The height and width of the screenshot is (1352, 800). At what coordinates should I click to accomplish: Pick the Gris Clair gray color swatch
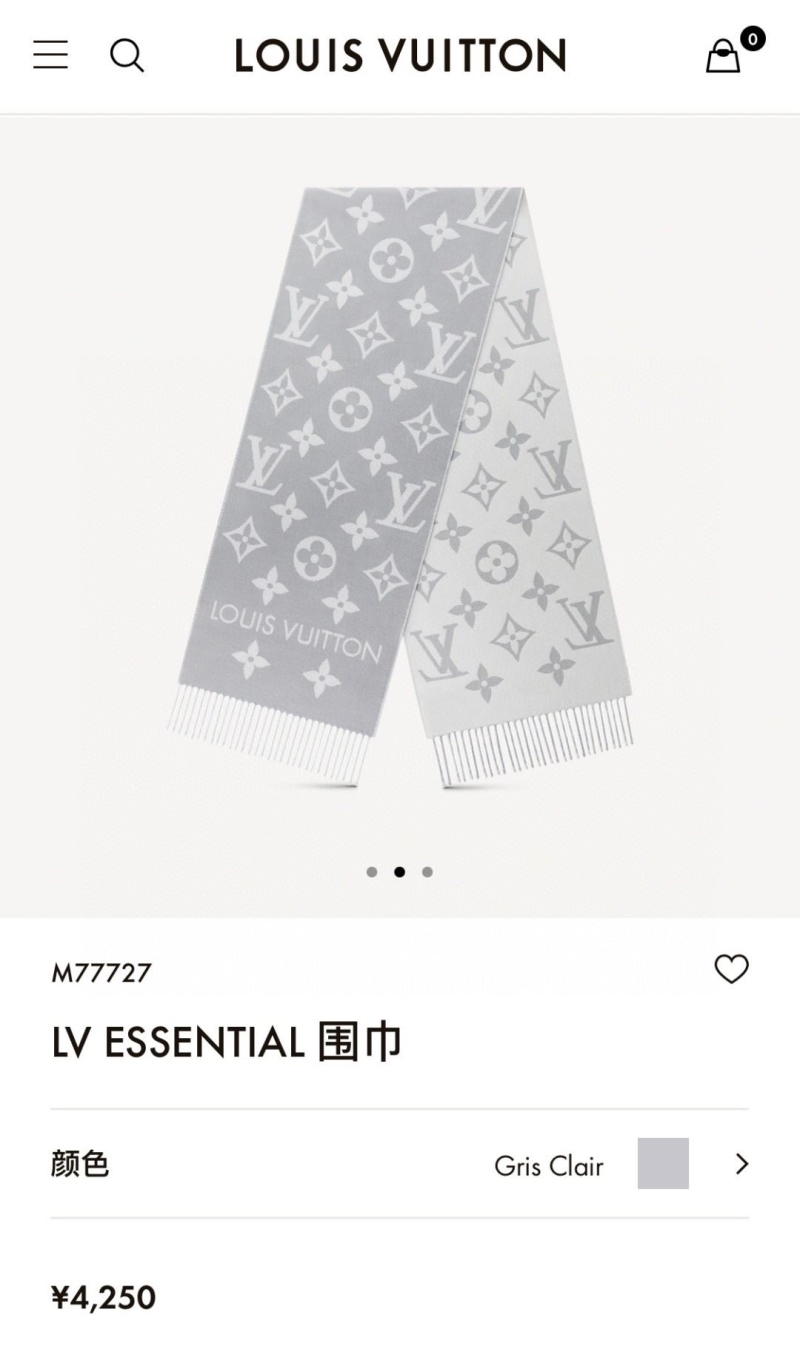pyautogui.click(x=665, y=1165)
